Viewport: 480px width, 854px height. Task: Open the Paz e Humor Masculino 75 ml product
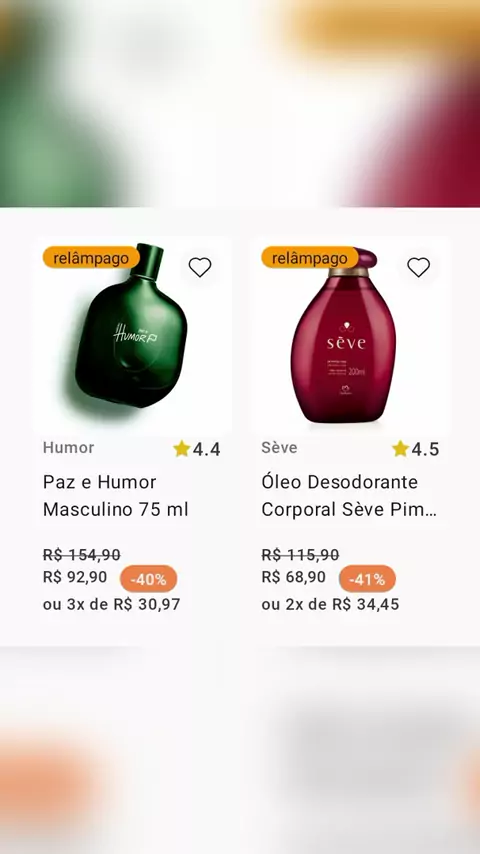click(x=116, y=496)
